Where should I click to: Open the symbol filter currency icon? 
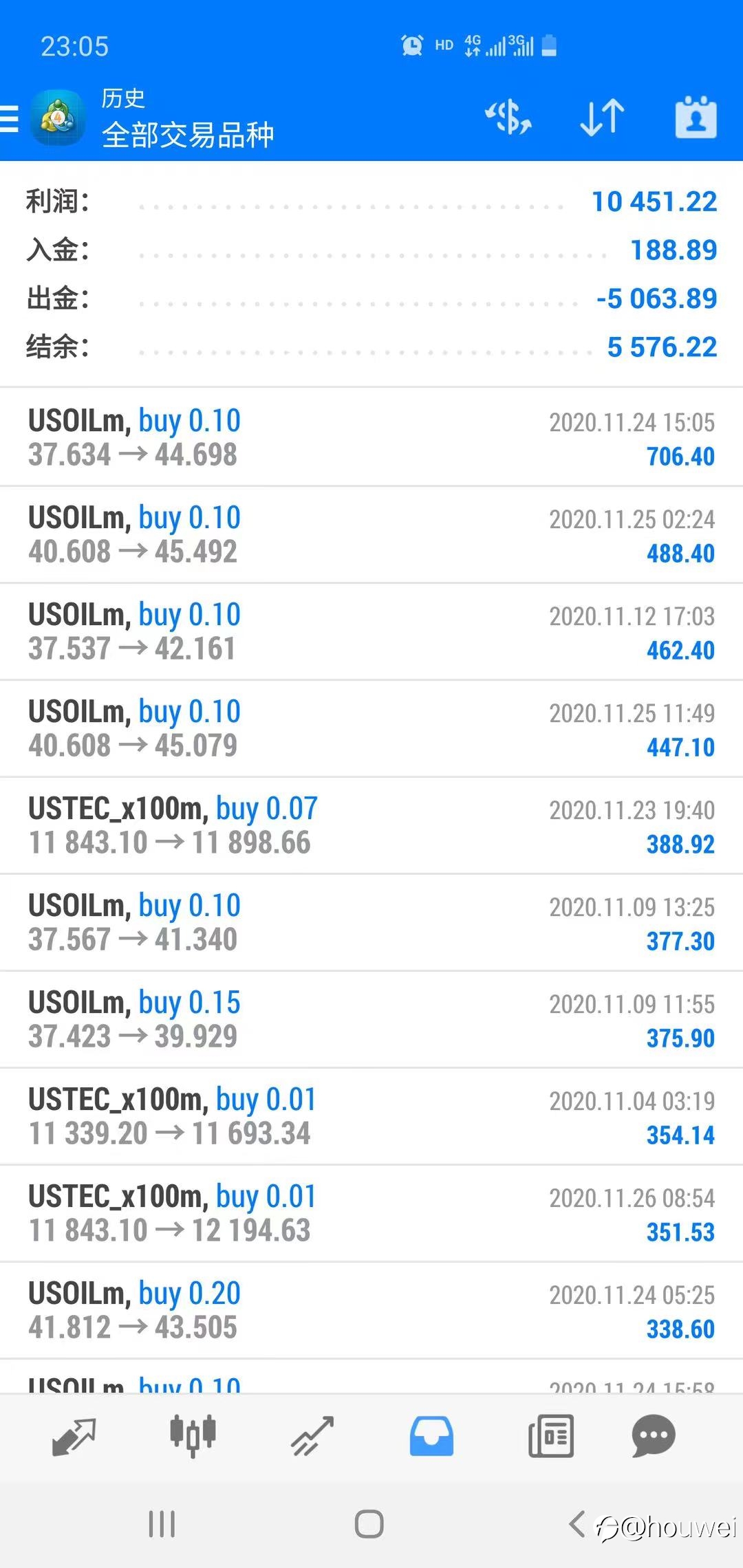pos(508,117)
